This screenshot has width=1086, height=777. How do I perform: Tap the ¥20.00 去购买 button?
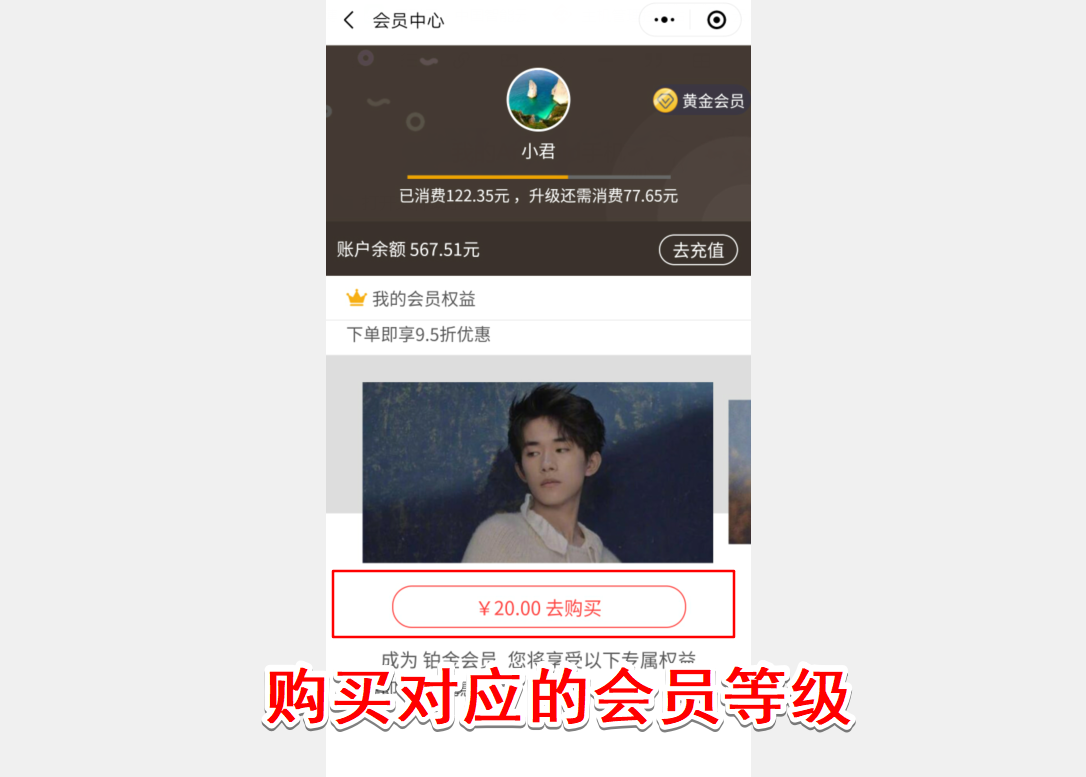[539, 607]
